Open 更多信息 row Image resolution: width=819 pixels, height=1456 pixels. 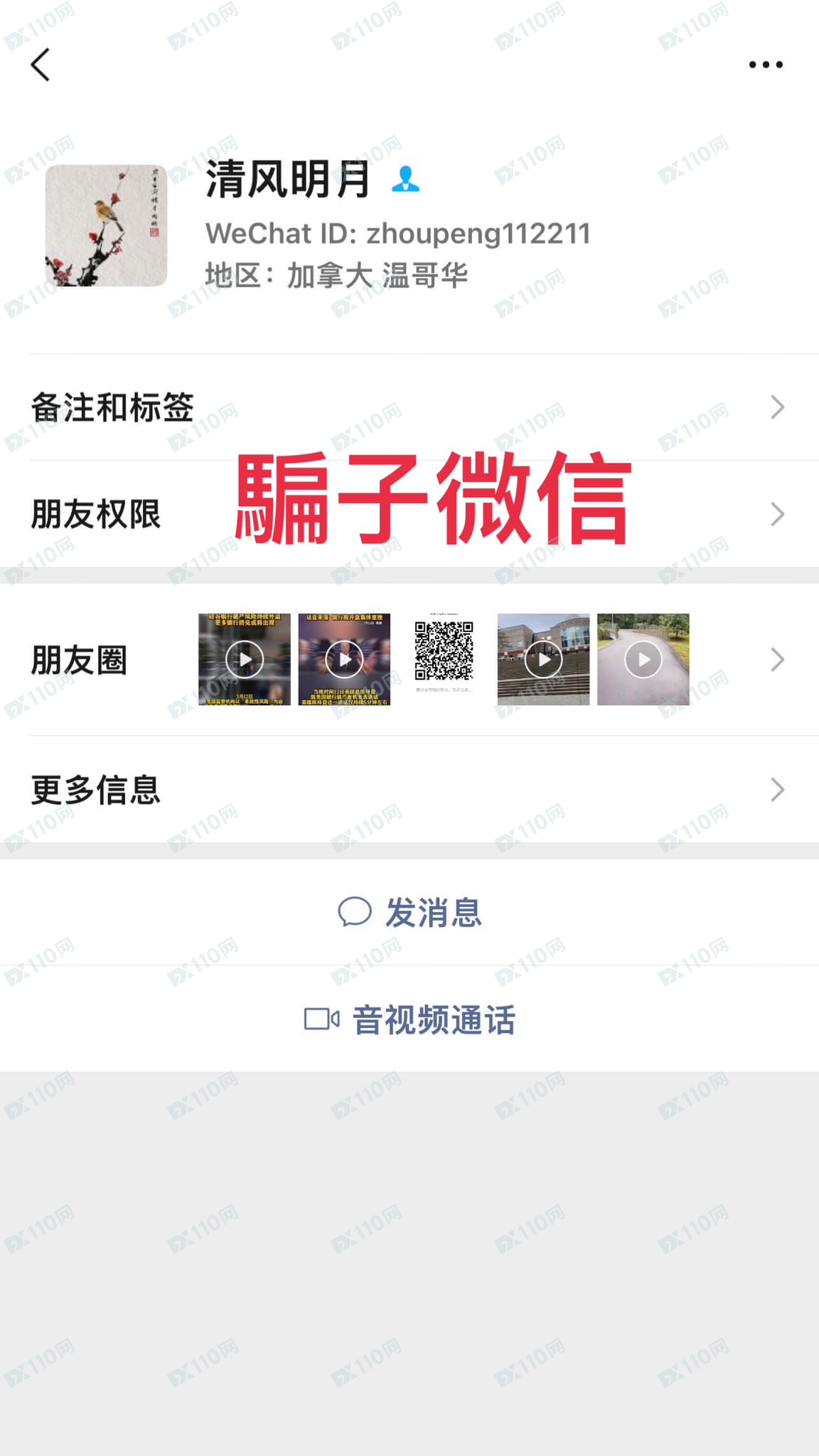point(409,790)
